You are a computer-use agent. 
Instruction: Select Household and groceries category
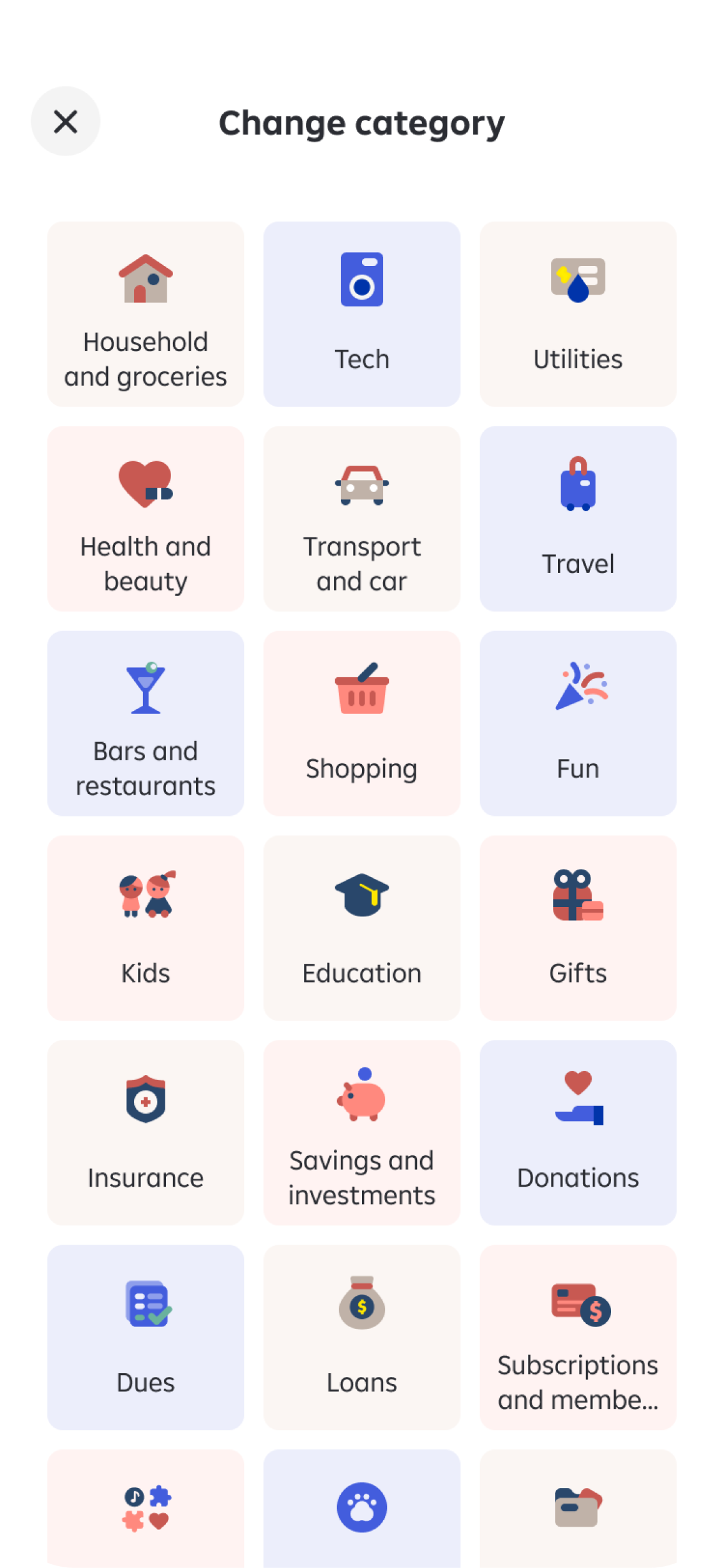(145, 314)
